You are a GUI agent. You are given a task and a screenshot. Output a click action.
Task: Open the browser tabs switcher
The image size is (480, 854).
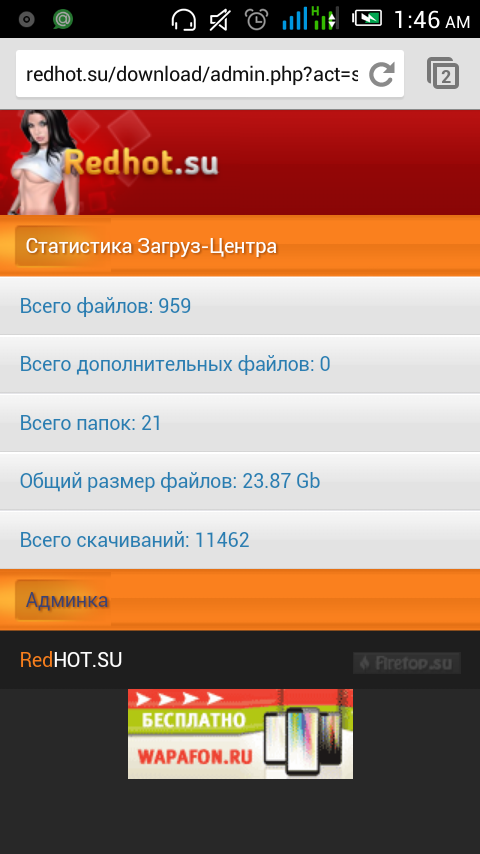coord(443,73)
